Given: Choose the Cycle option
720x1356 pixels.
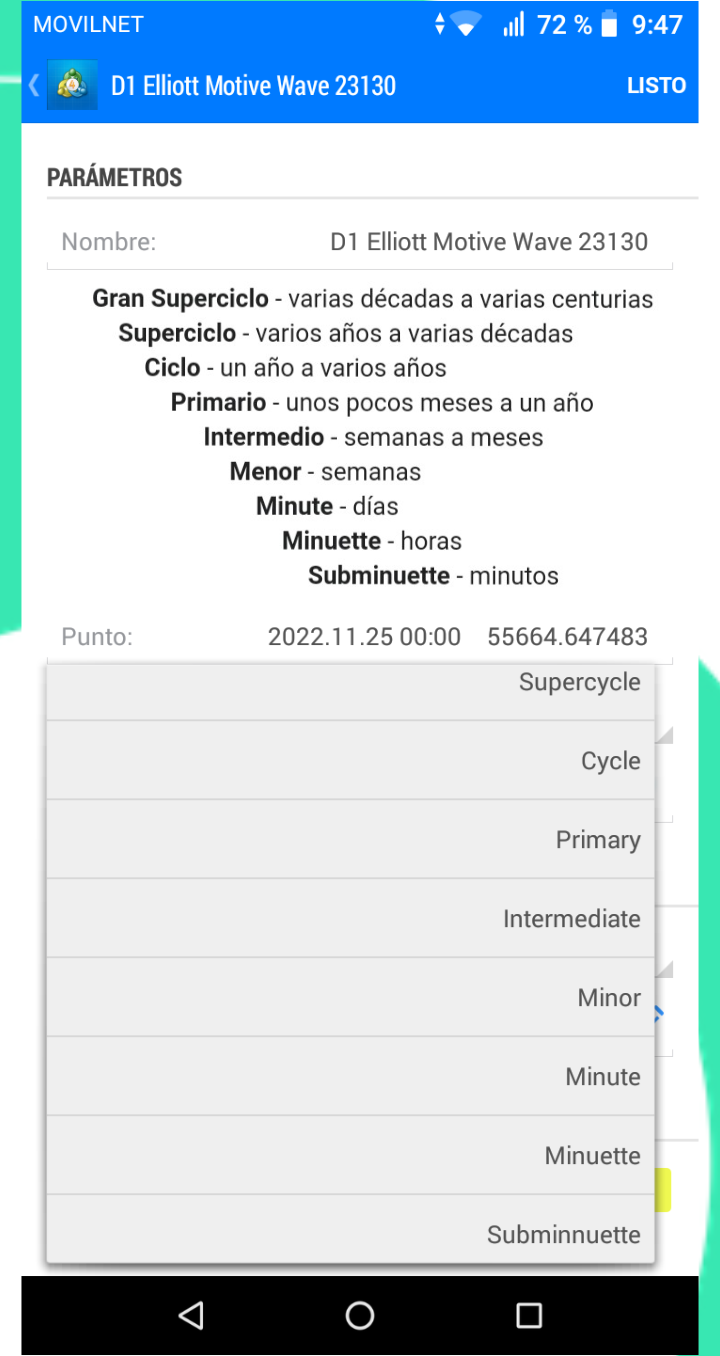Looking at the screenshot, I should click(351, 760).
